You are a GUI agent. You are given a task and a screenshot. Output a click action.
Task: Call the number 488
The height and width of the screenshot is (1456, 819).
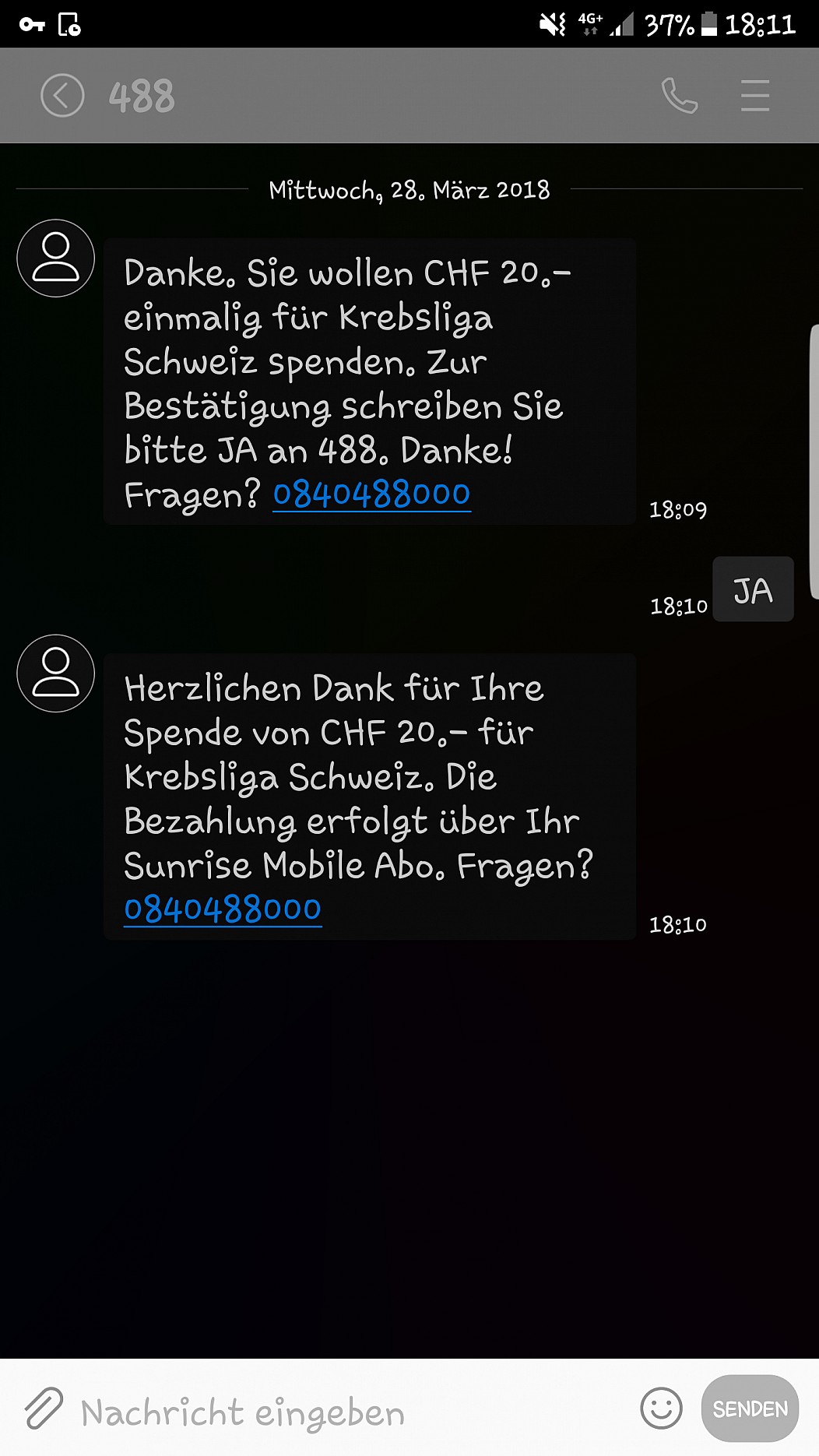679,96
